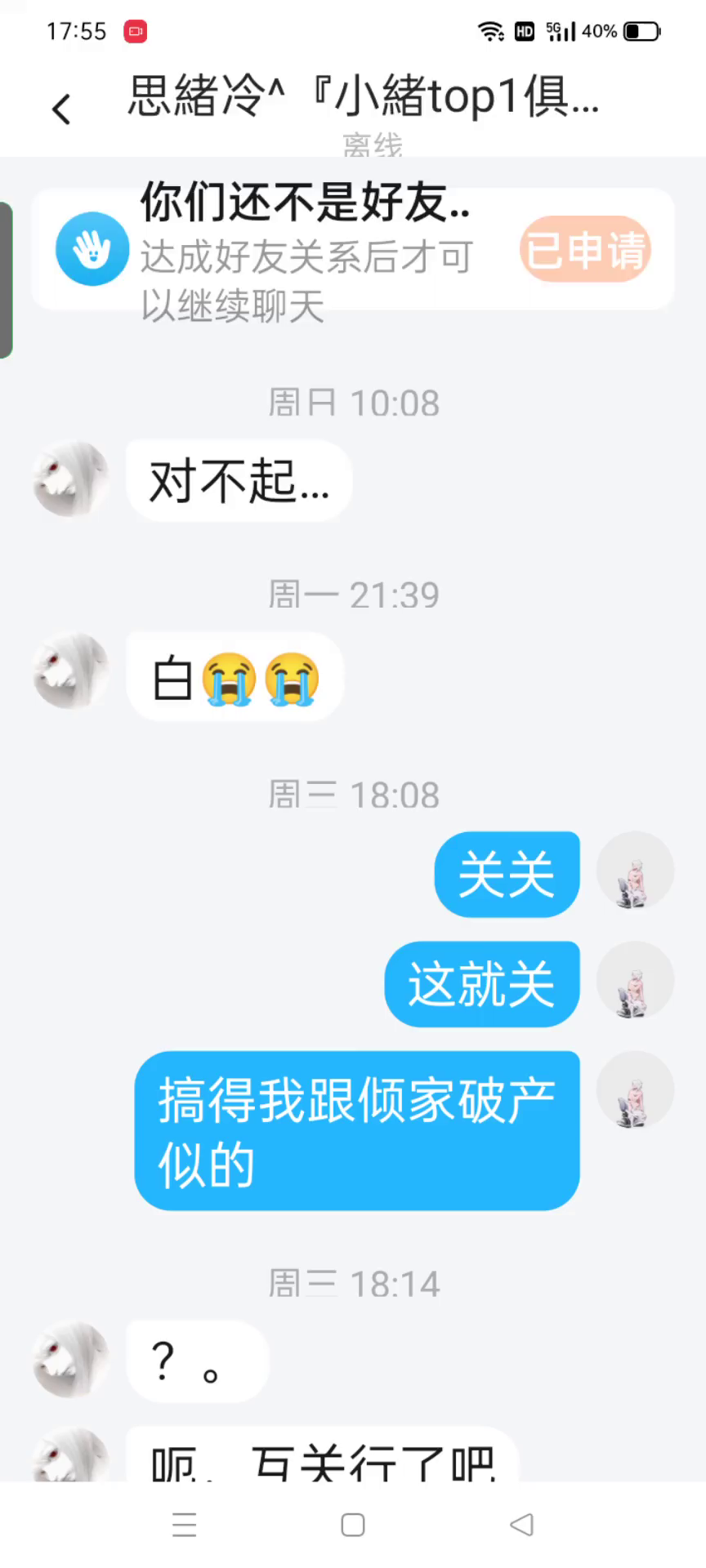Go back from this chat
This screenshot has width=706, height=1568.
[x=61, y=109]
